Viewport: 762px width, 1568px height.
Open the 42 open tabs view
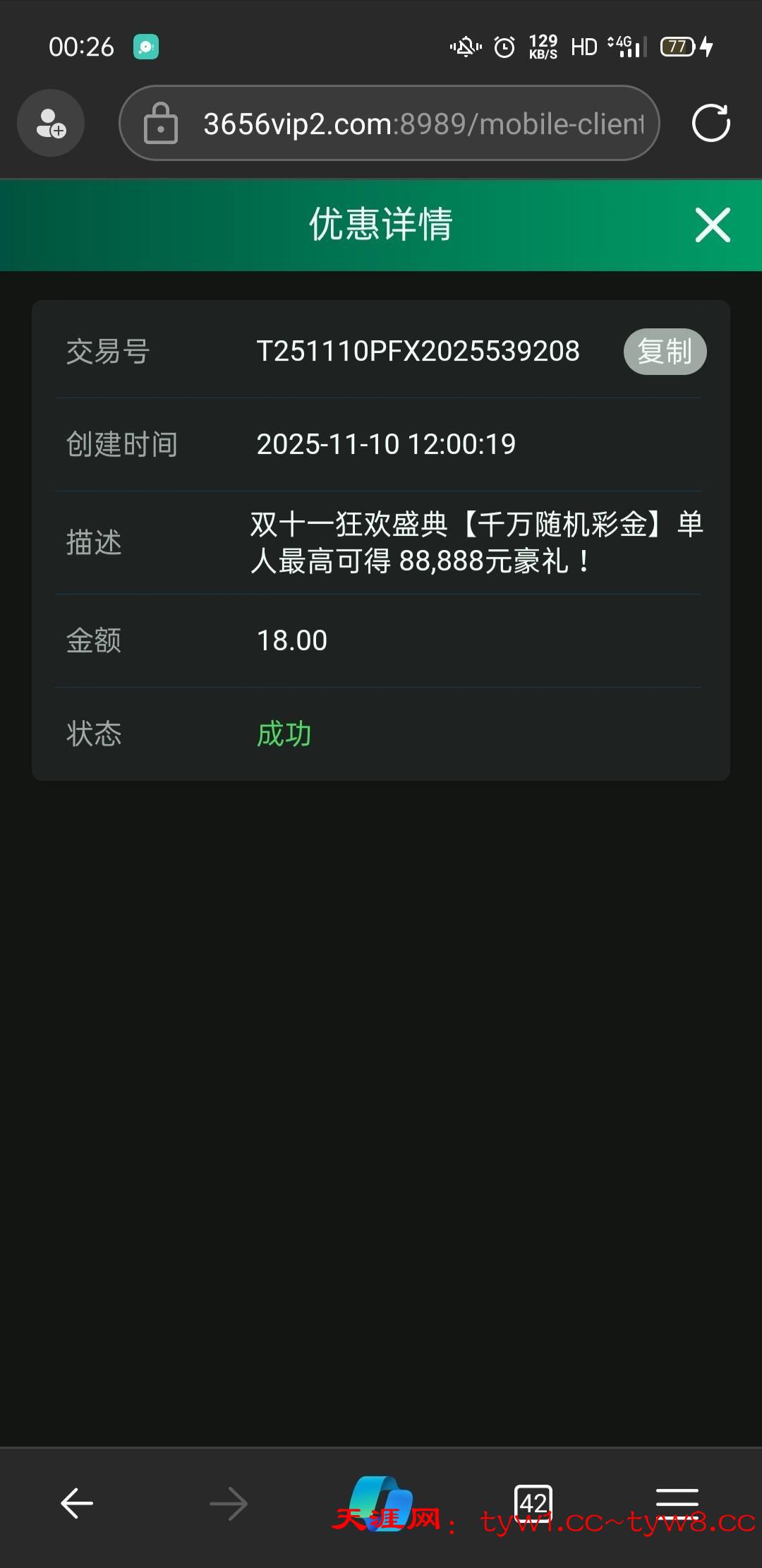click(x=533, y=1502)
